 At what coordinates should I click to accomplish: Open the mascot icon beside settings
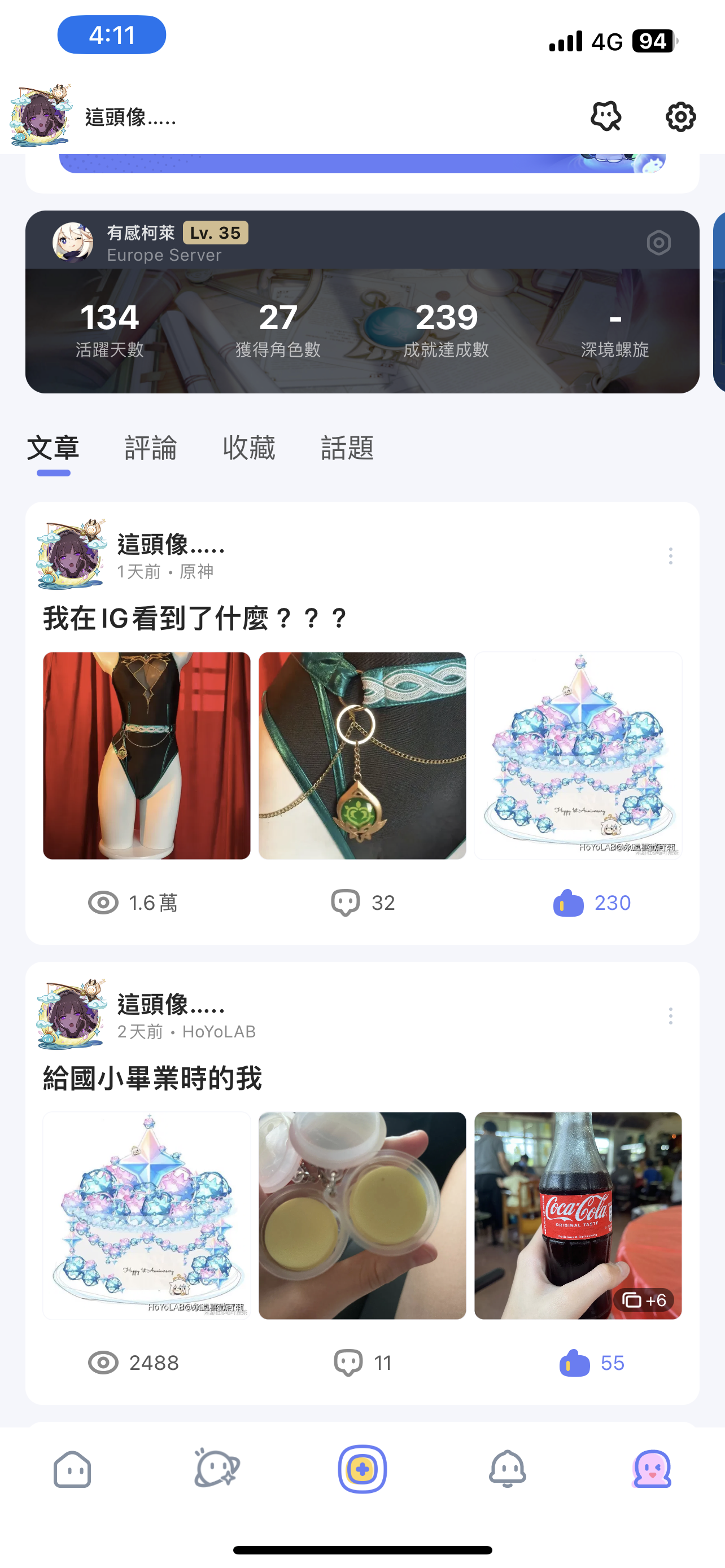pyautogui.click(x=606, y=116)
